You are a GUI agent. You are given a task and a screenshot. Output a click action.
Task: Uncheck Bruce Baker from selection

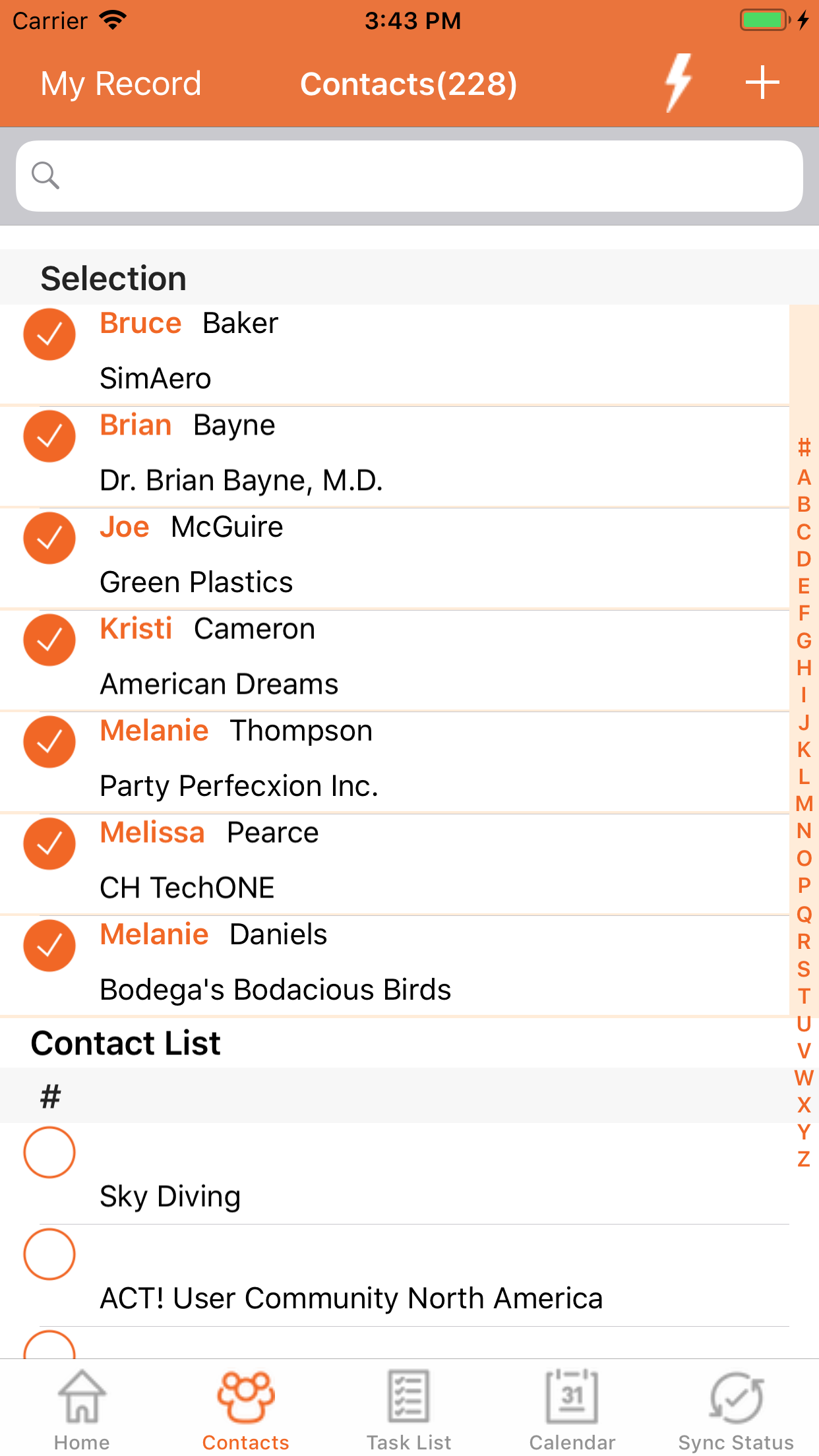pos(49,334)
